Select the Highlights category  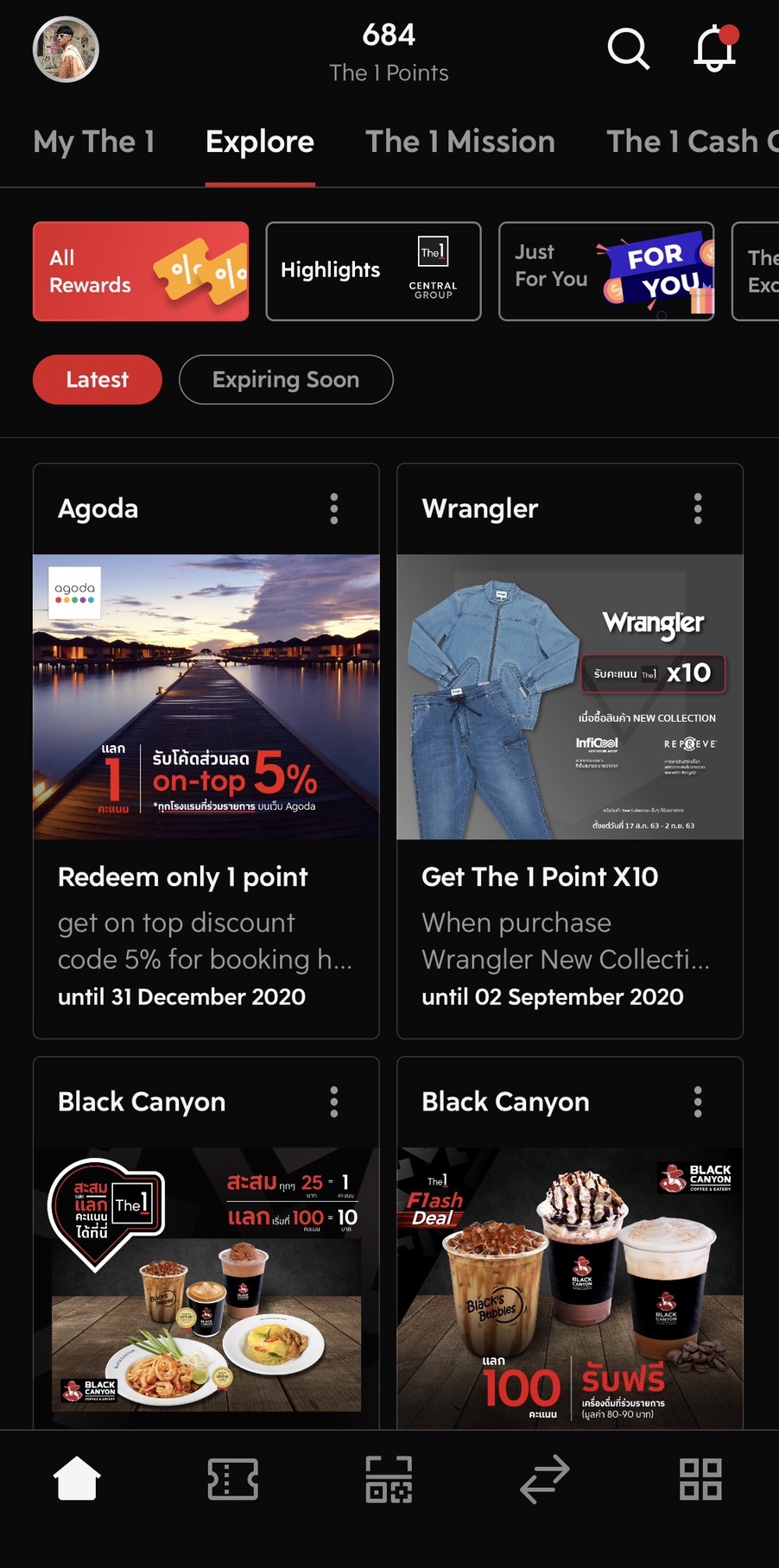pos(373,271)
